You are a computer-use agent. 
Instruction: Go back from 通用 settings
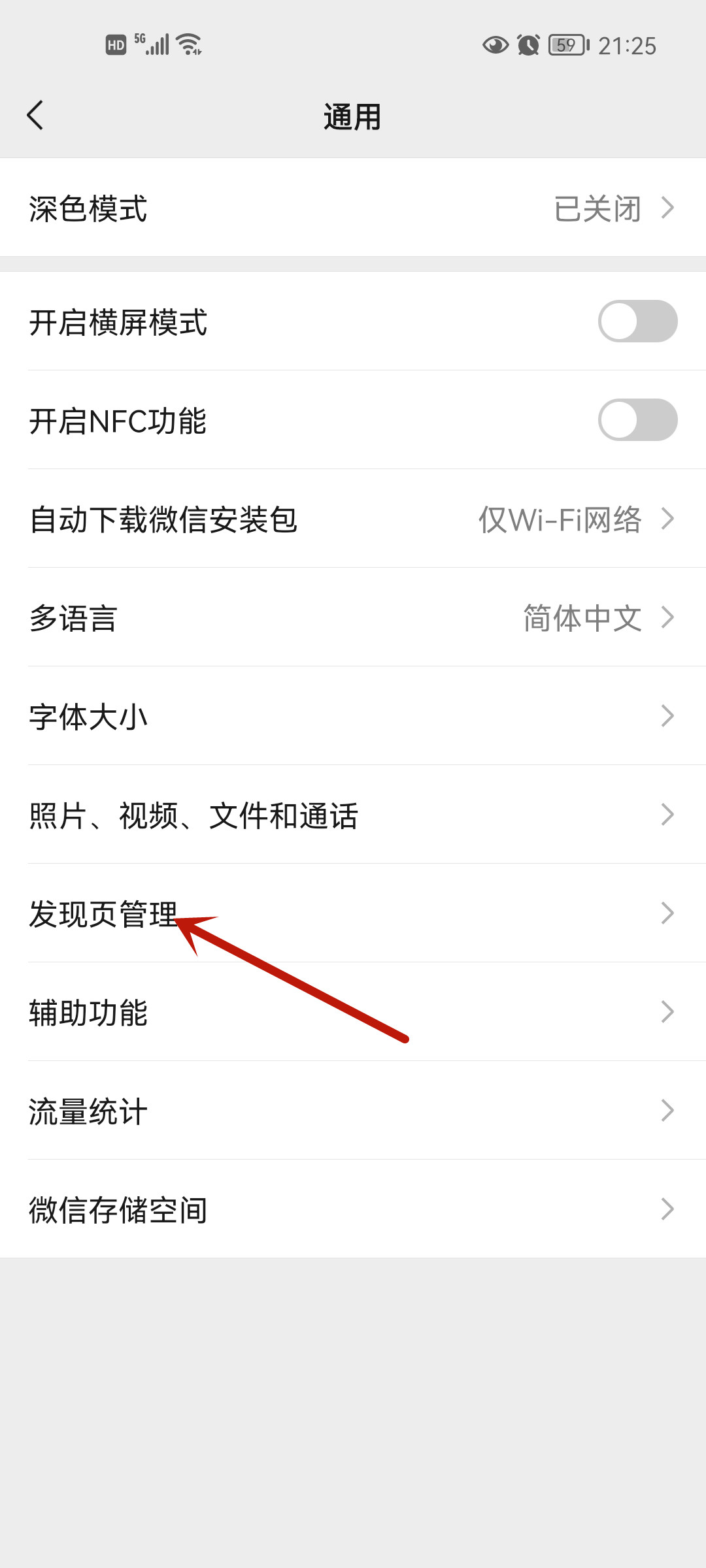click(x=35, y=116)
